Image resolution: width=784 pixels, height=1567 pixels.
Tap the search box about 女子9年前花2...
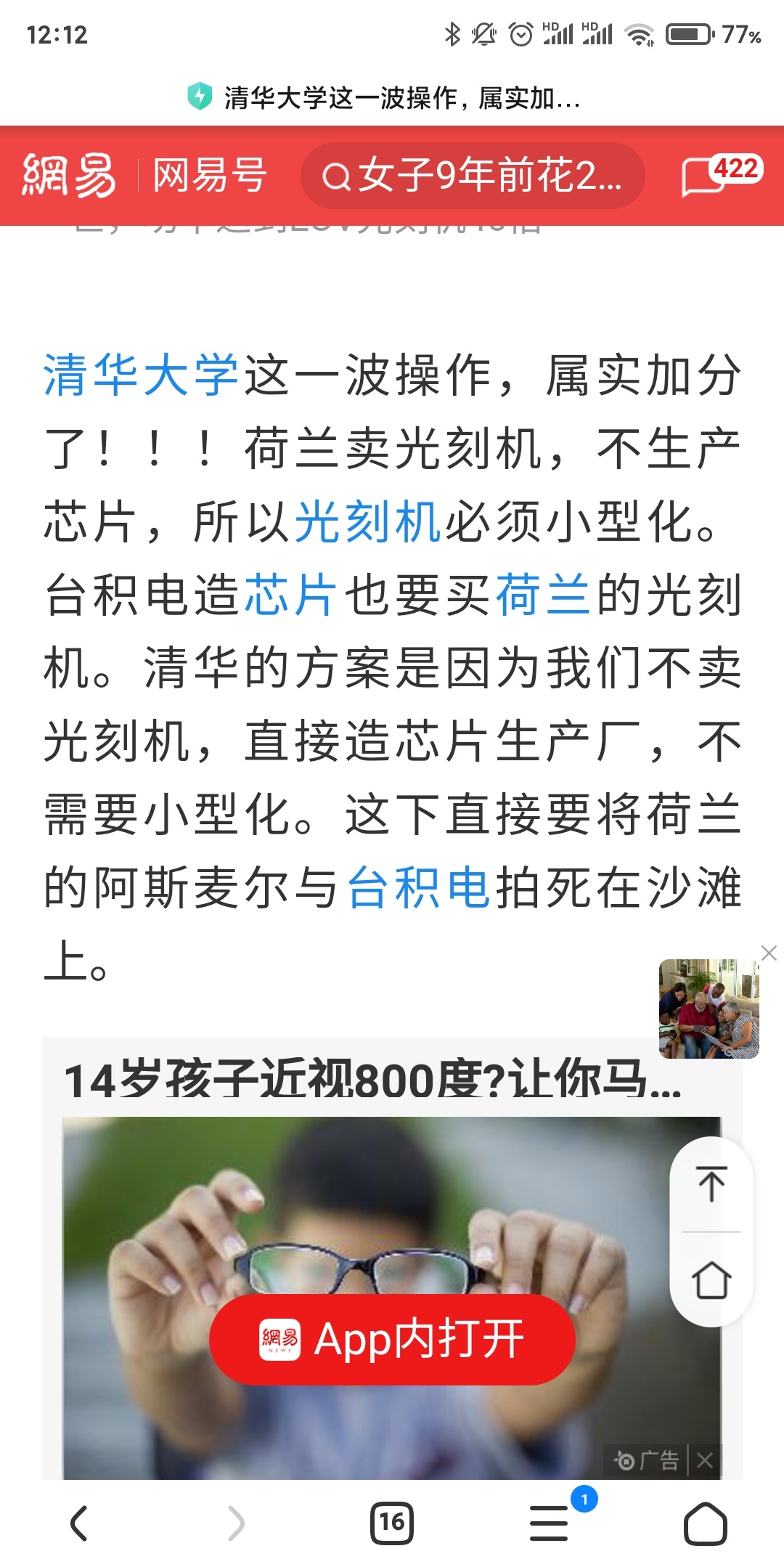(473, 176)
